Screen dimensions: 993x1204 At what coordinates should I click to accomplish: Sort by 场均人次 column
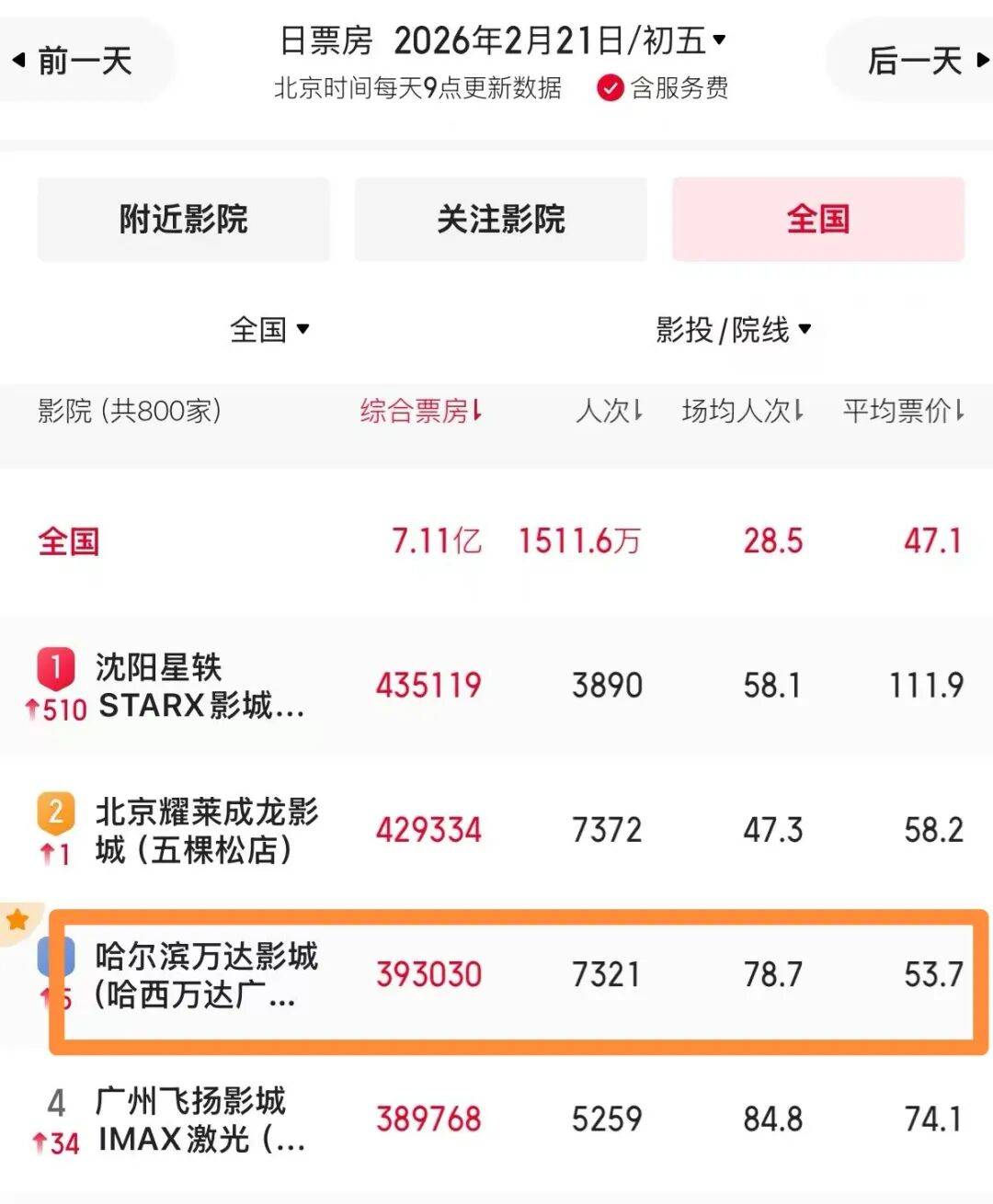(743, 411)
